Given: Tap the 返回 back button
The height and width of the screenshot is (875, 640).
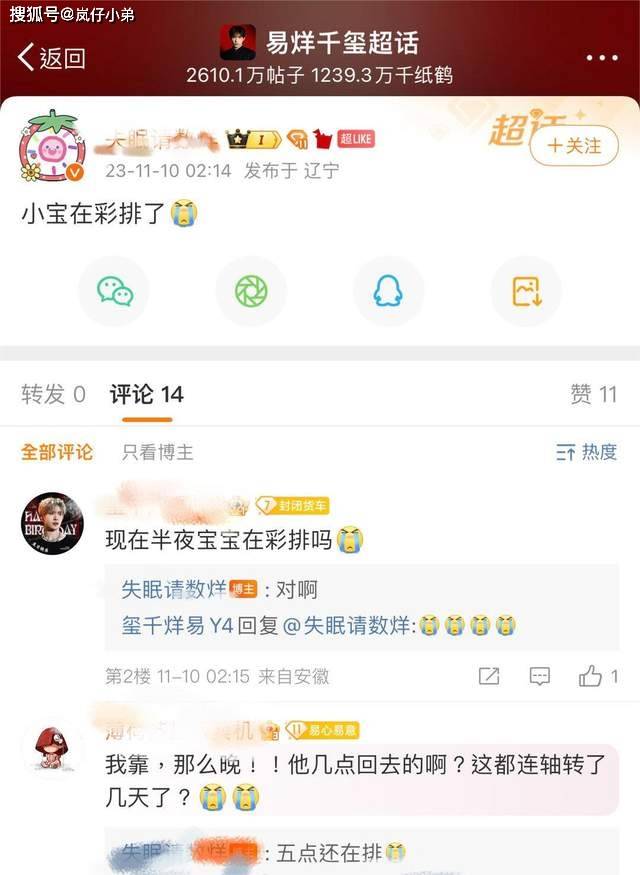Looking at the screenshot, I should [x=52, y=57].
